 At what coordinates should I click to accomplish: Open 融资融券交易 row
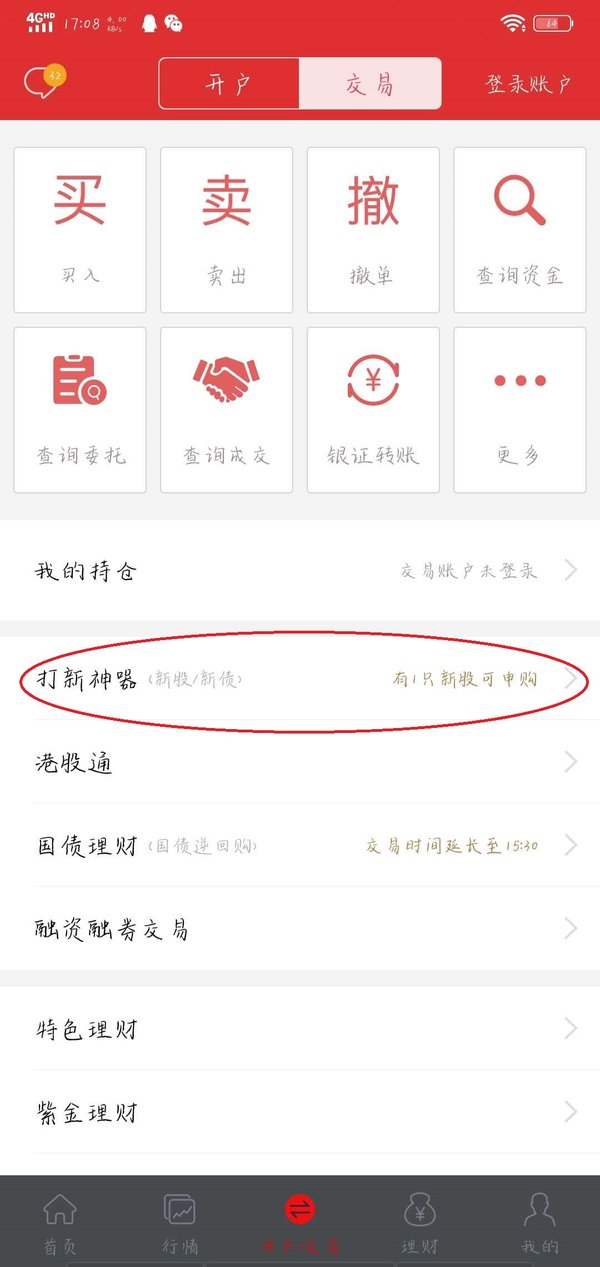point(300,929)
